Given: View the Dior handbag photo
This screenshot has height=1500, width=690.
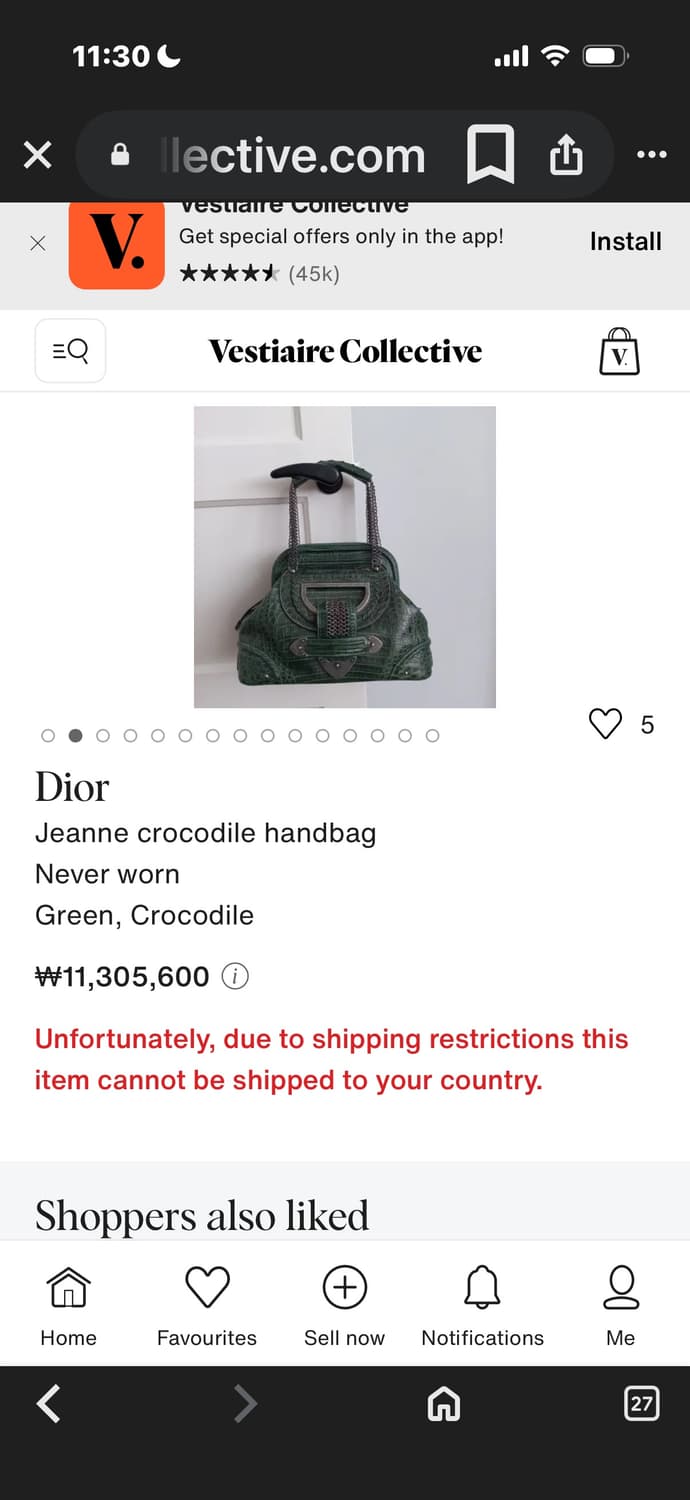Looking at the screenshot, I should tap(345, 557).
